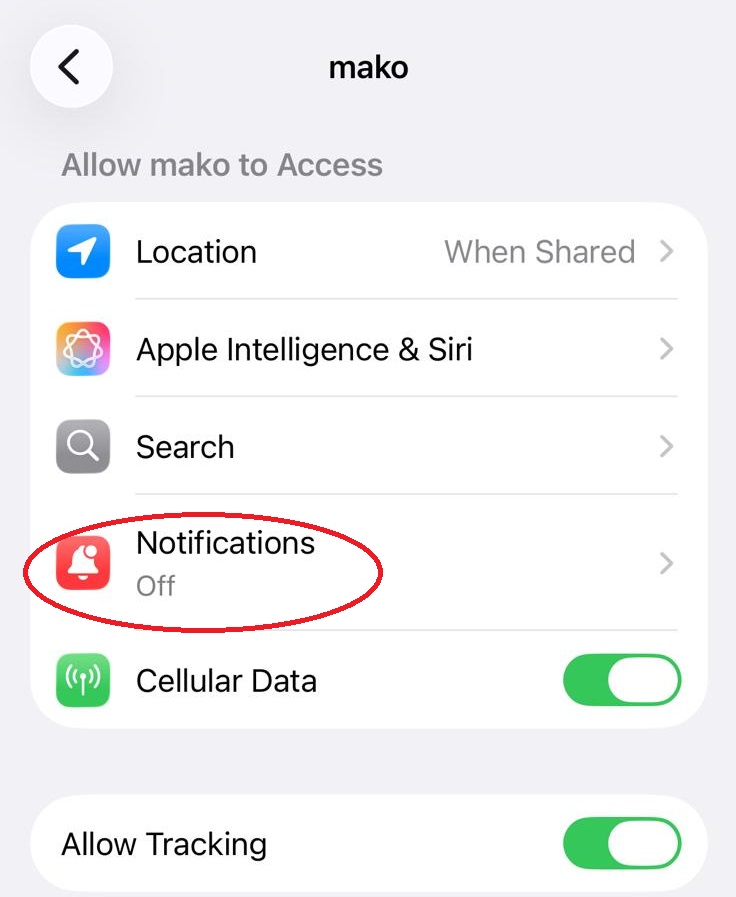This screenshot has height=897, width=736.
Task: Open Location access settings
Action: [368, 252]
